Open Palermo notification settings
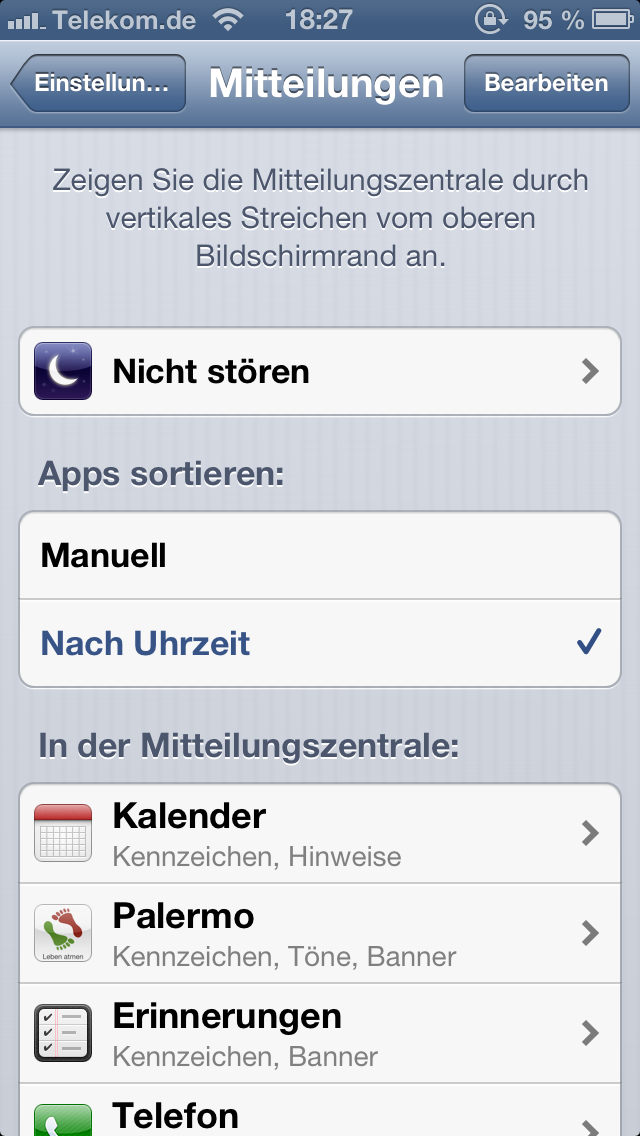Viewport: 640px width, 1136px height. [320, 933]
